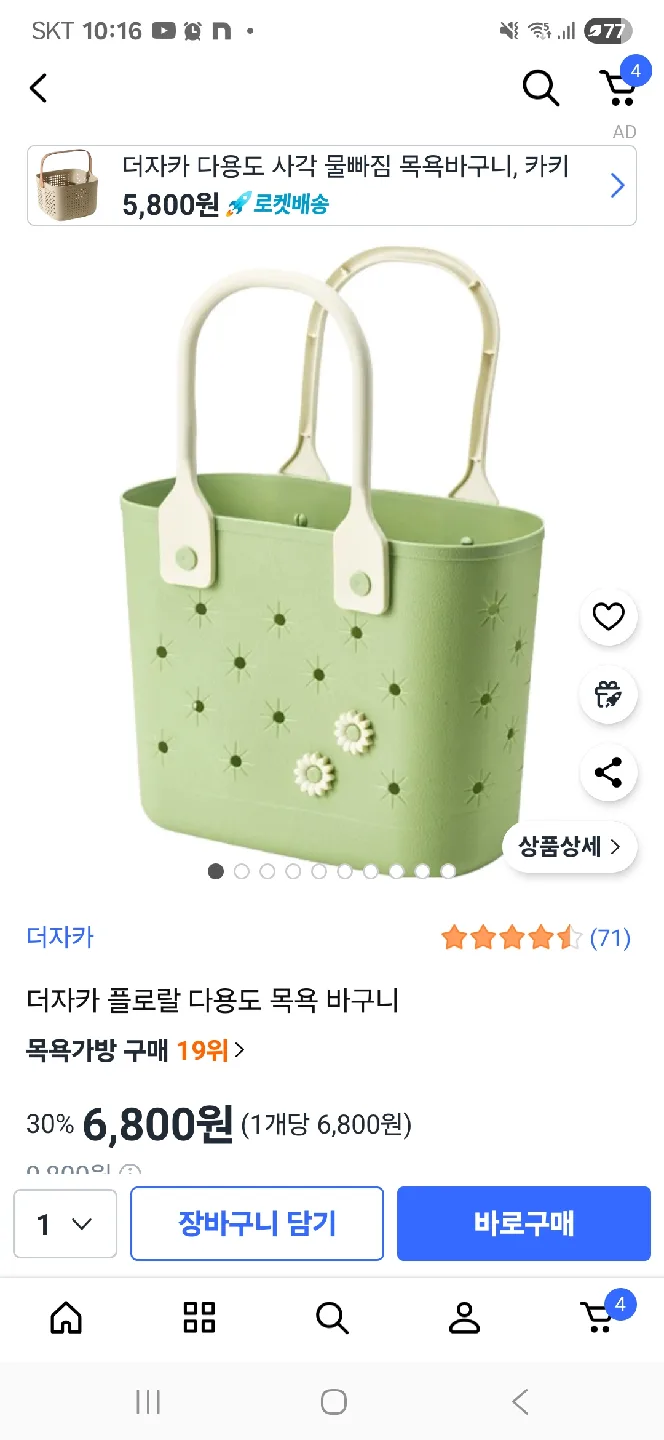Open the cart tab in the bottom bar
The height and width of the screenshot is (1440, 664).
pos(599,1318)
